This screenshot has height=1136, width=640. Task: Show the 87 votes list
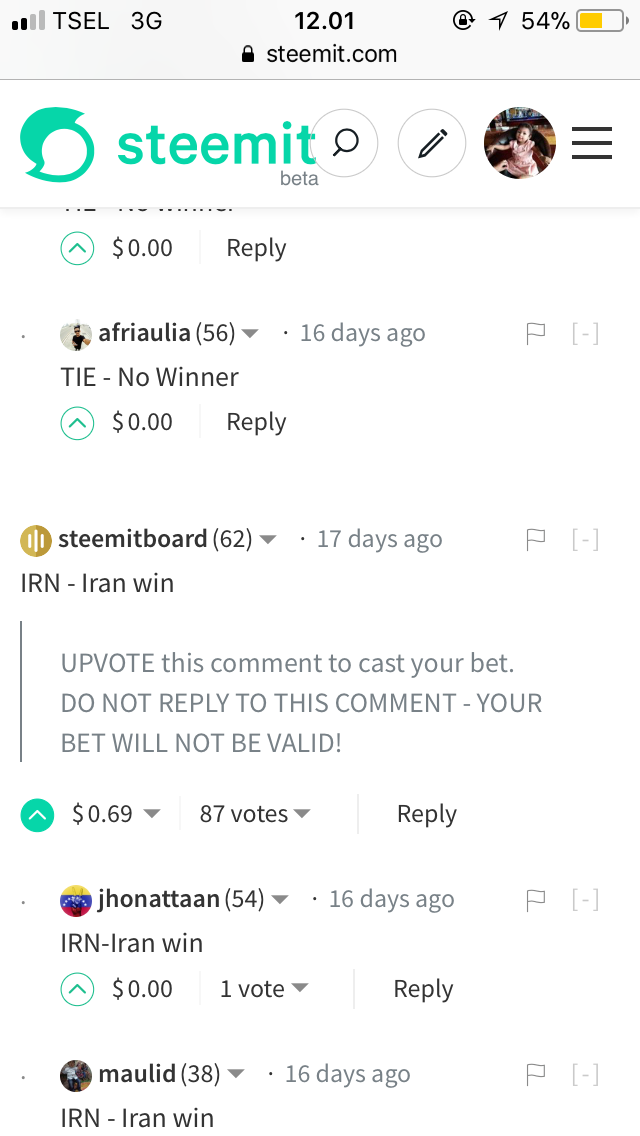pos(254,814)
